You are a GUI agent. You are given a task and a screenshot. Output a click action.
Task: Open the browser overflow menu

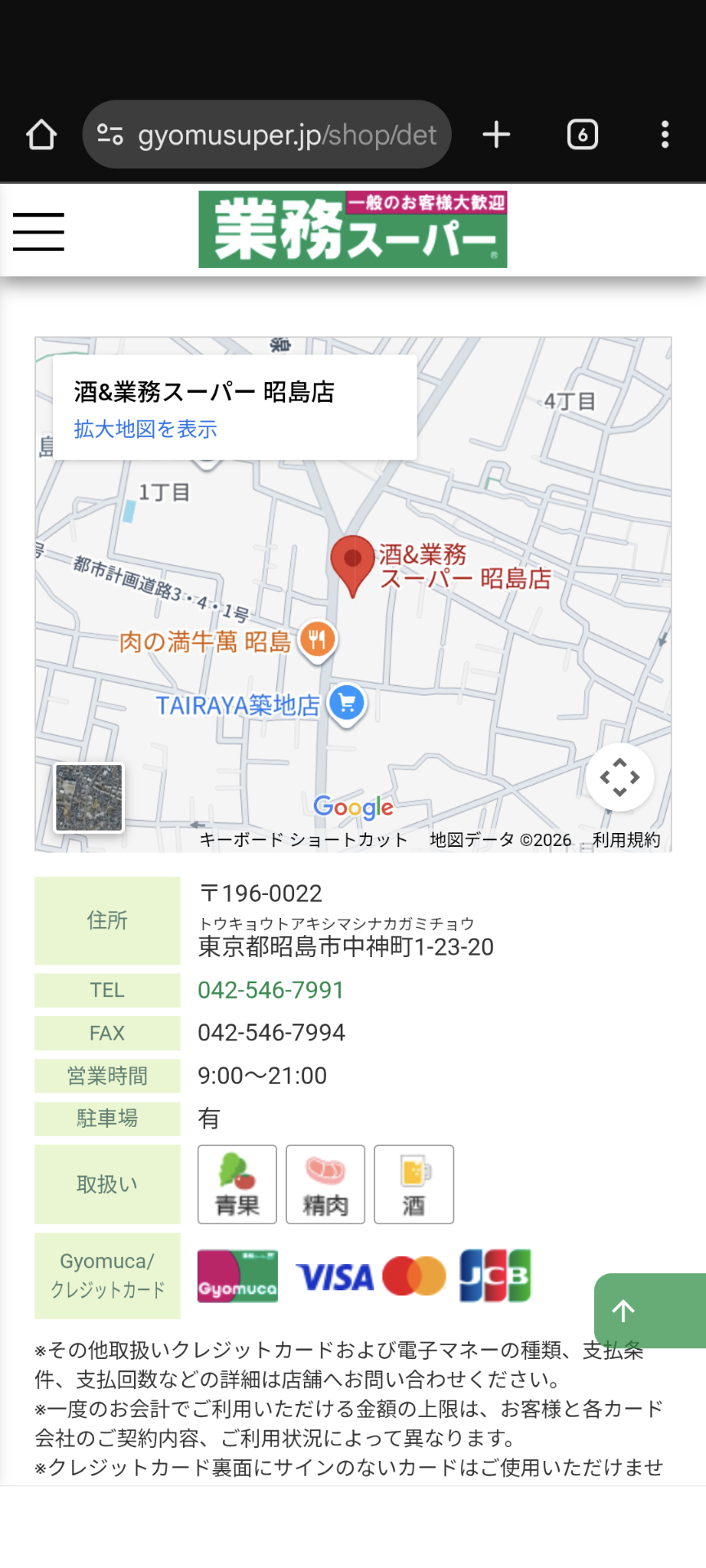click(x=665, y=135)
